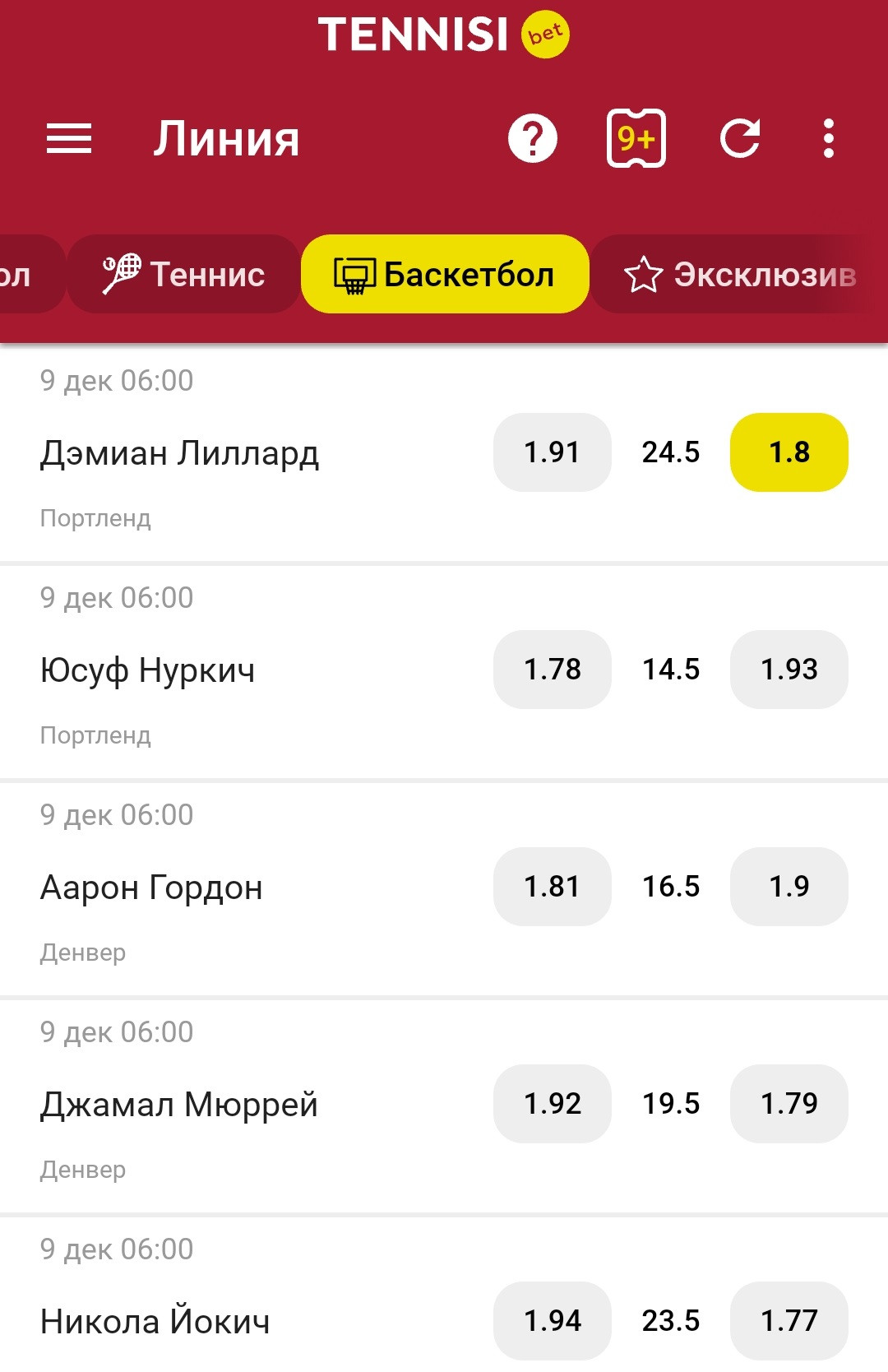This screenshot has width=888, height=1372.
Task: Deselect the highlighted 1.8 odds for Лиллард
Action: (789, 452)
